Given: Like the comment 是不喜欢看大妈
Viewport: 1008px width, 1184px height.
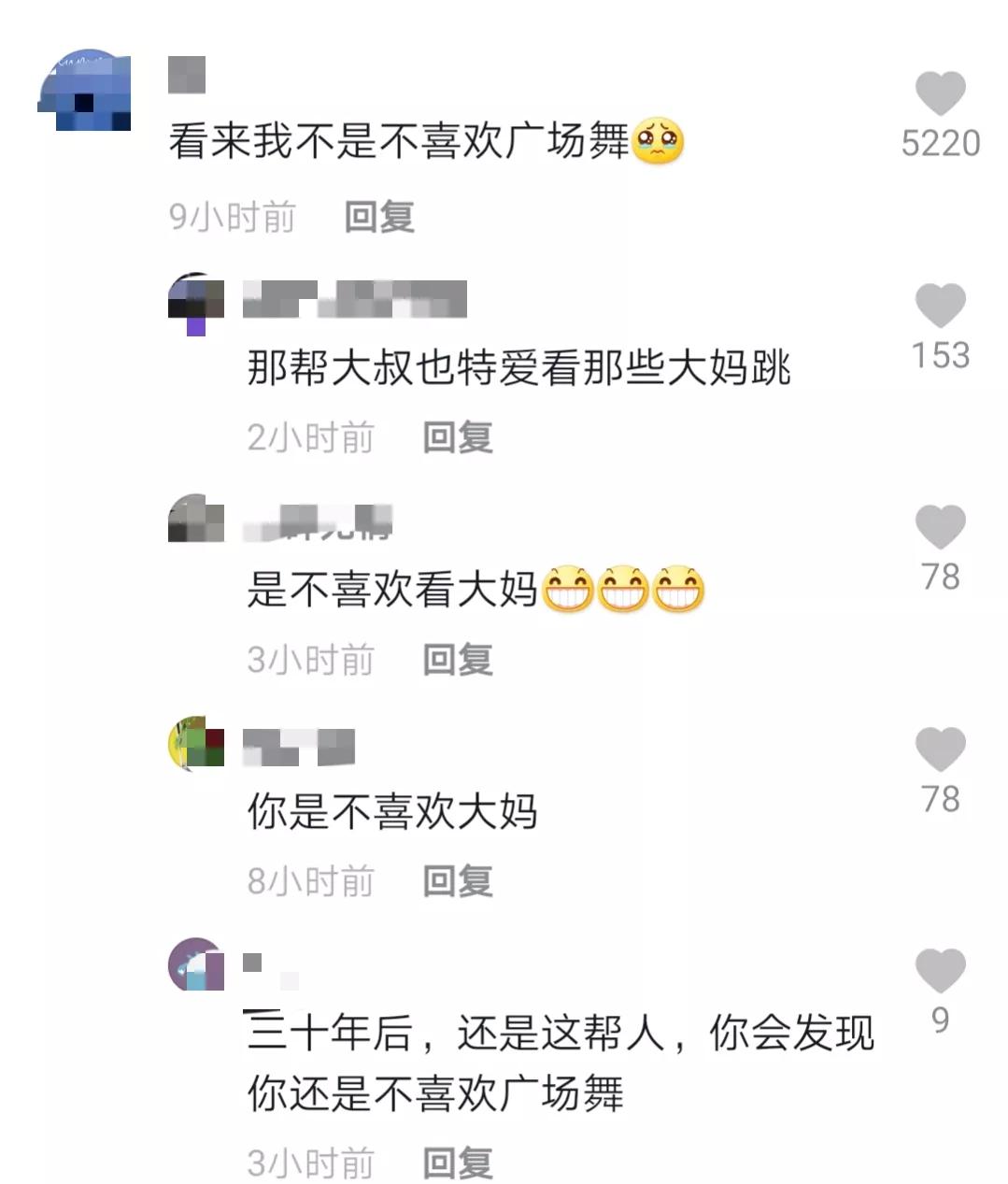Looking at the screenshot, I should 940,527.
